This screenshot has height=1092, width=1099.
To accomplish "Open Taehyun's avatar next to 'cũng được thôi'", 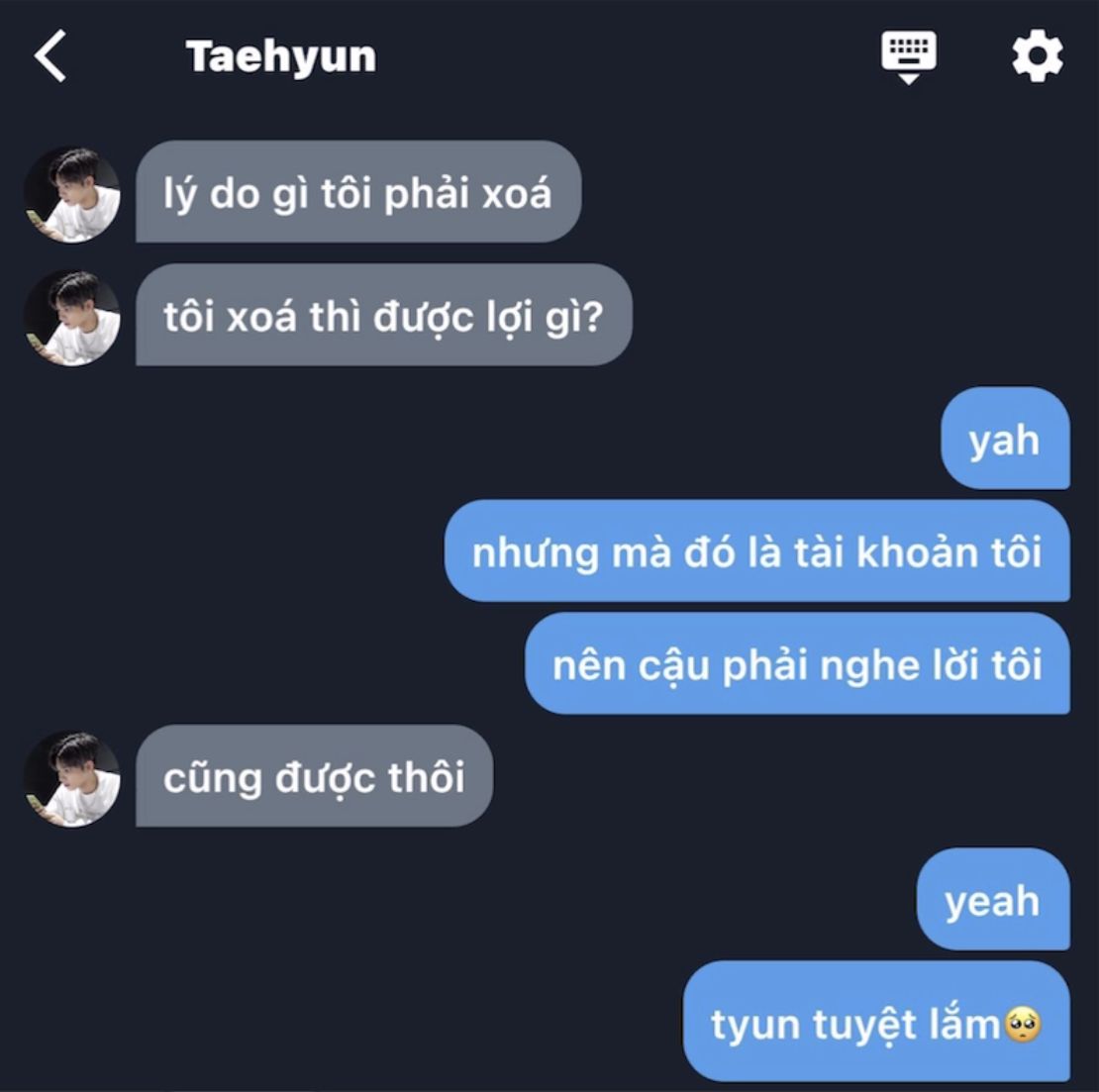I will click(x=72, y=779).
